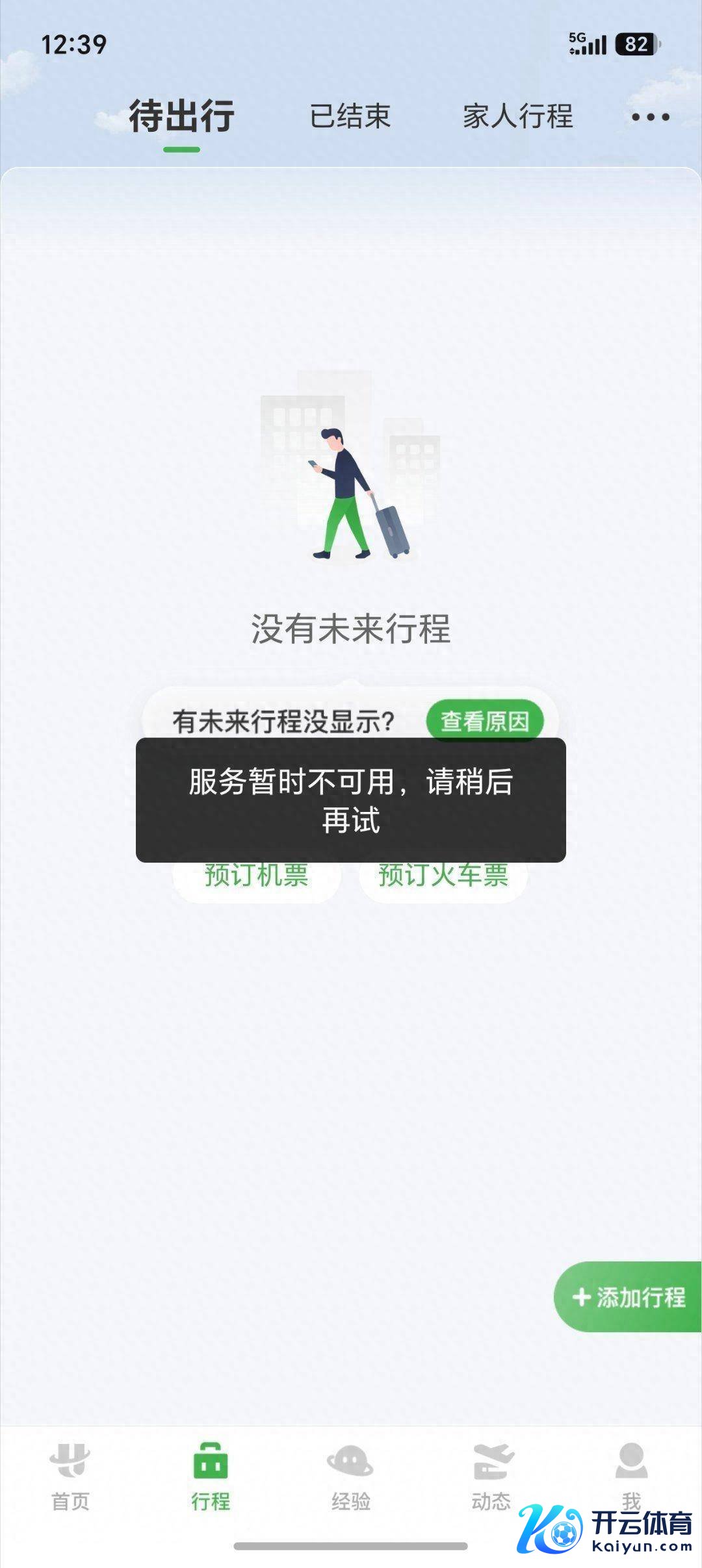Viewport: 702px width, 1568px height.
Task: Open the 经验 bottom tab
Action: [350, 1476]
